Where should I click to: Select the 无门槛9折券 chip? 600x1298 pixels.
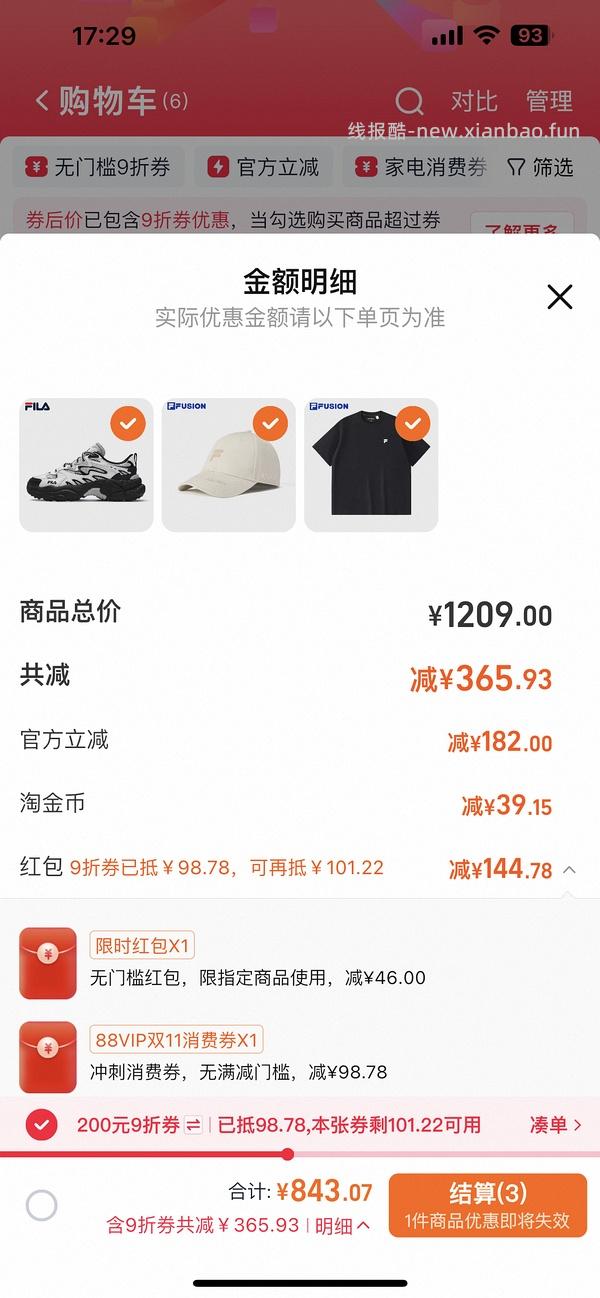[x=97, y=167]
